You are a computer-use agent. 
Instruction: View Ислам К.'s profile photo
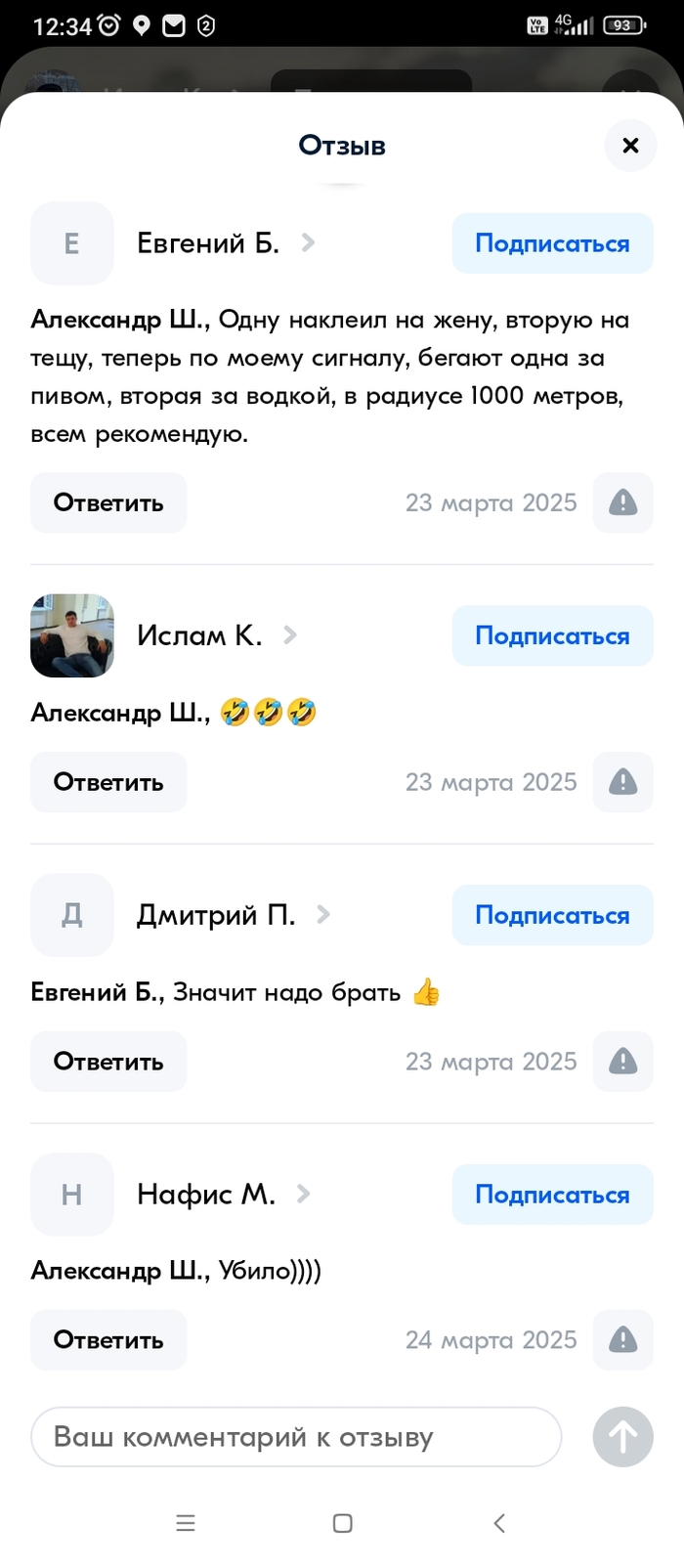(x=72, y=635)
